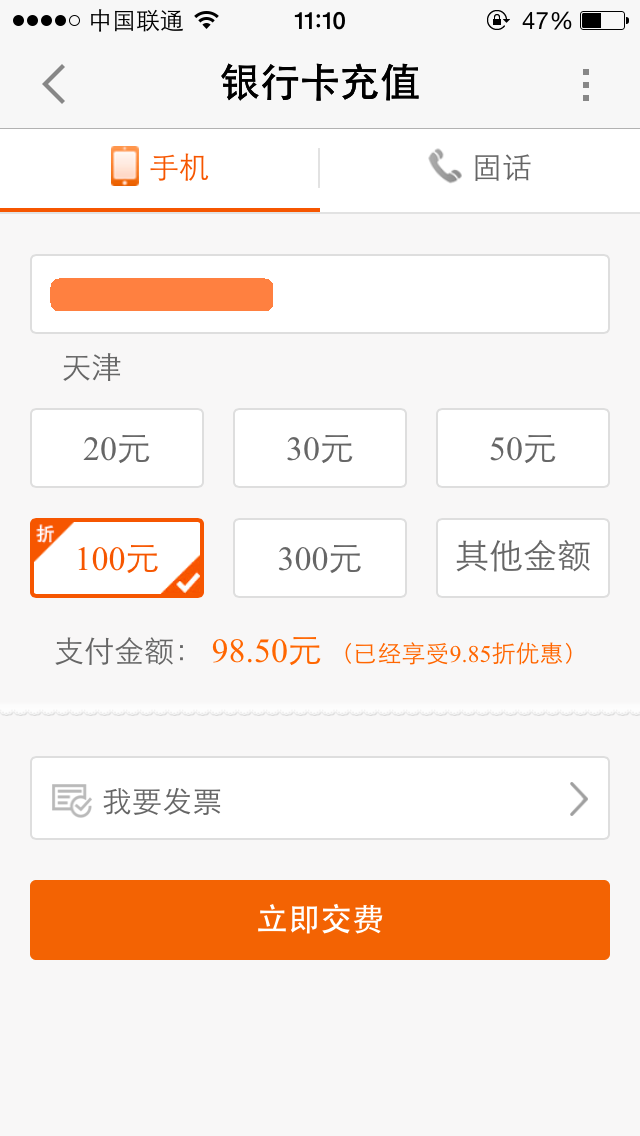This screenshot has width=640, height=1136.
Task: Switch to the 固话 landline tab
Action: pos(480,169)
